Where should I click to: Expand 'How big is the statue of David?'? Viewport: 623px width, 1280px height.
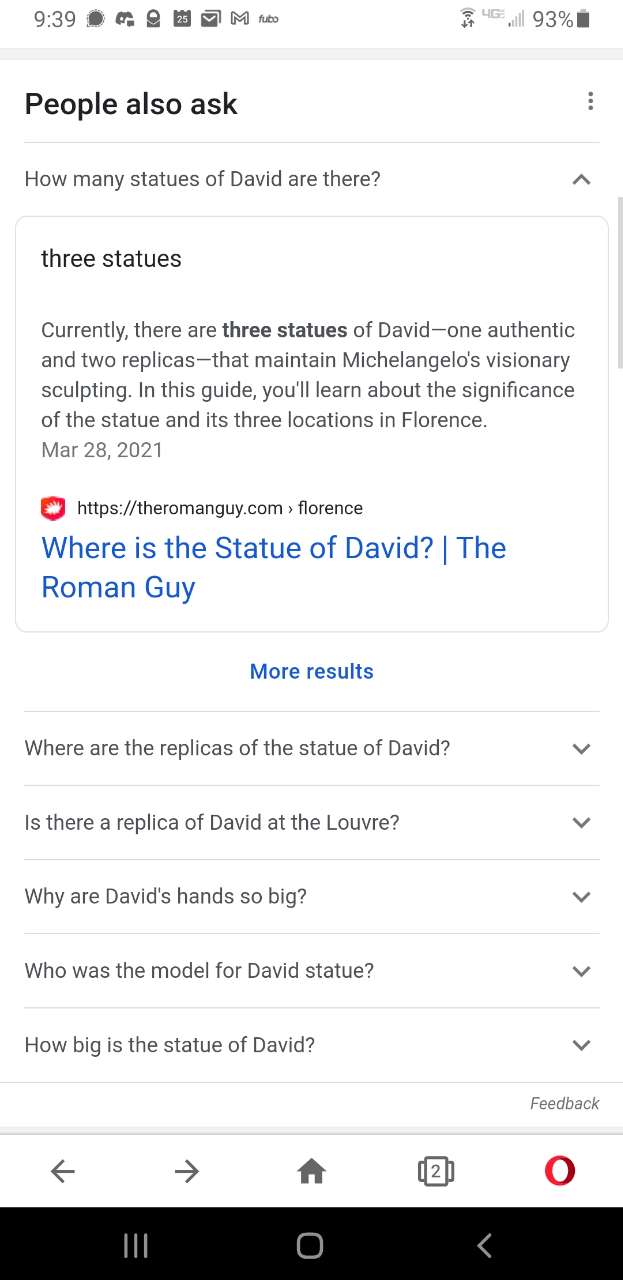312,1045
